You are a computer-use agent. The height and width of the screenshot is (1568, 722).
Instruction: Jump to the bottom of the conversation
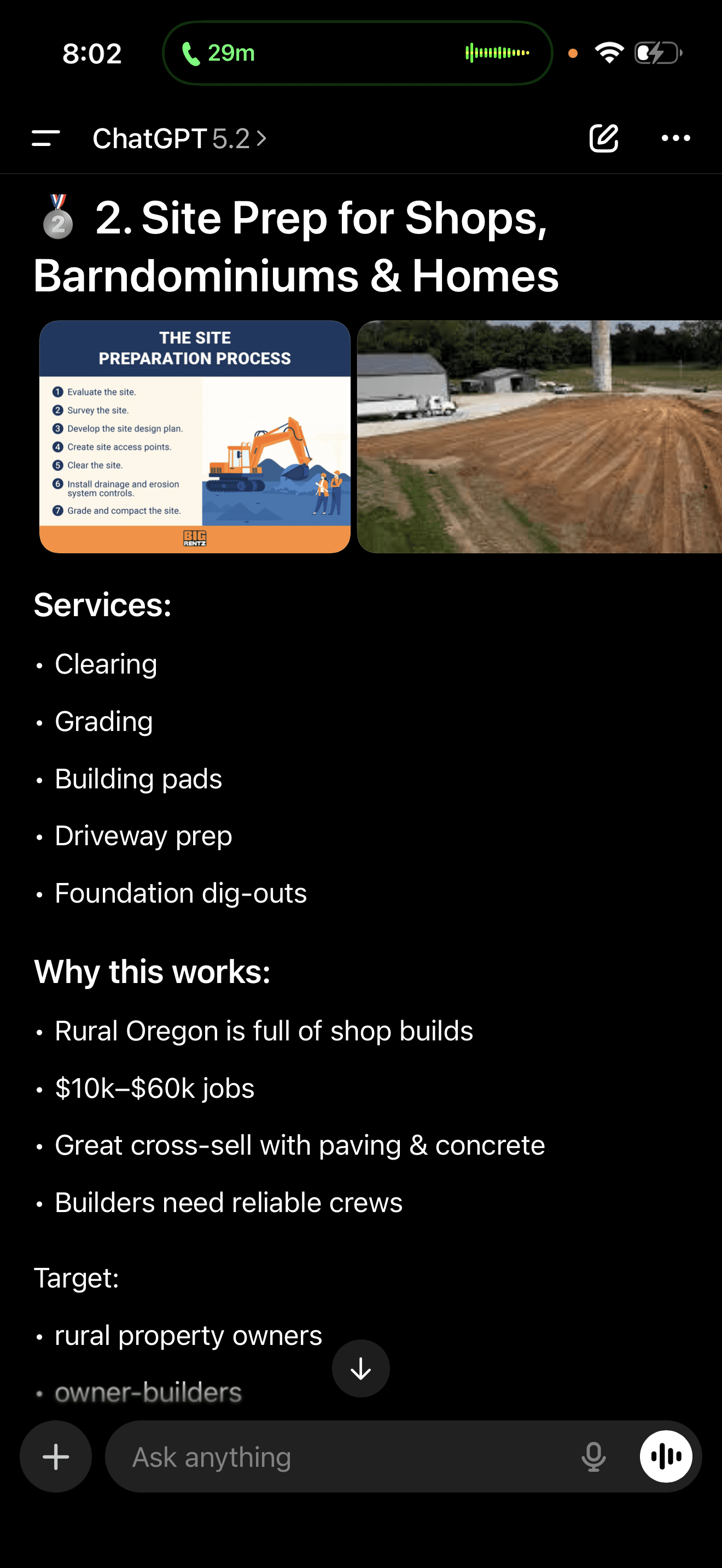[x=361, y=1368]
